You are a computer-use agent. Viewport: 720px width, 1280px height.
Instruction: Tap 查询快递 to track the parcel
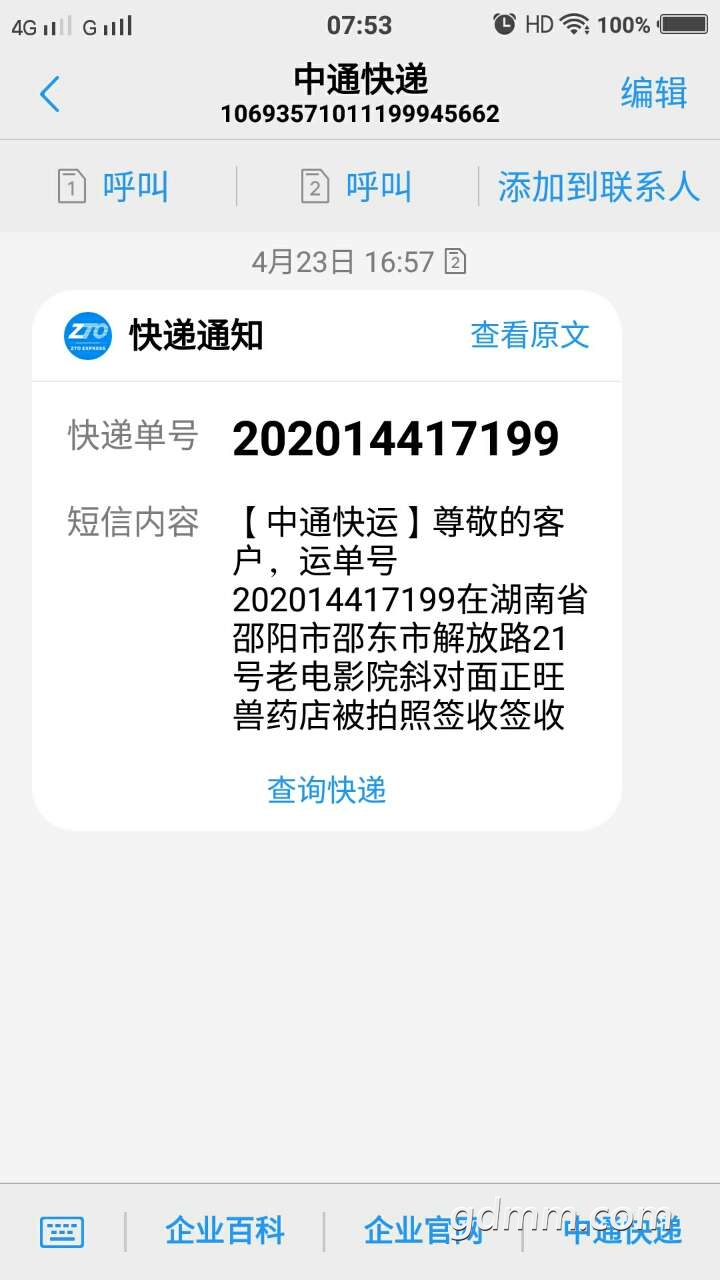(x=327, y=790)
